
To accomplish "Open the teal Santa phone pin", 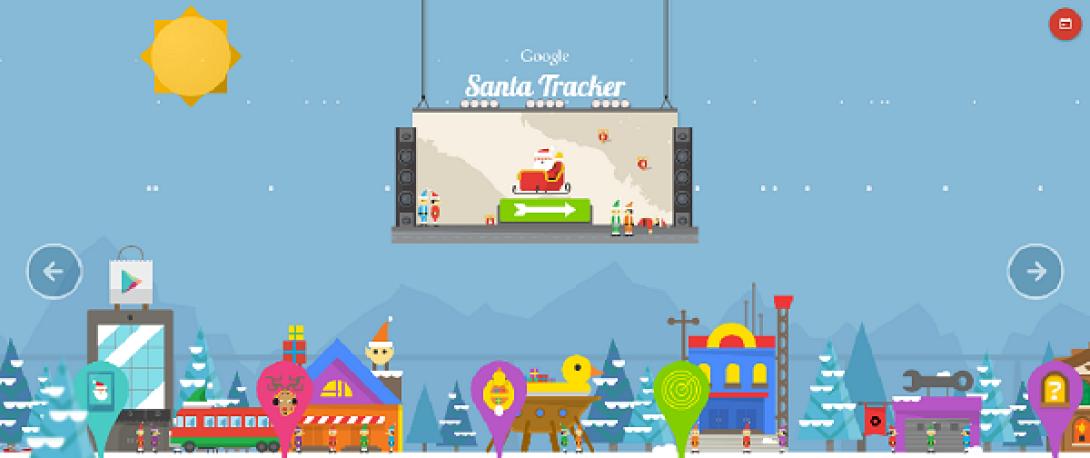I will [x=101, y=393].
